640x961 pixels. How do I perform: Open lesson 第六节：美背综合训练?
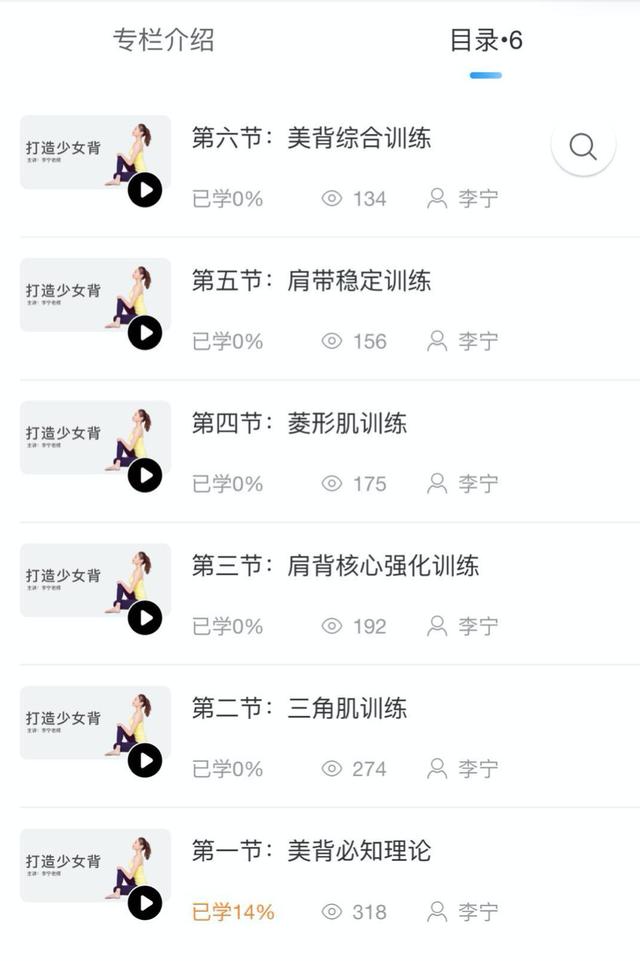point(311,138)
